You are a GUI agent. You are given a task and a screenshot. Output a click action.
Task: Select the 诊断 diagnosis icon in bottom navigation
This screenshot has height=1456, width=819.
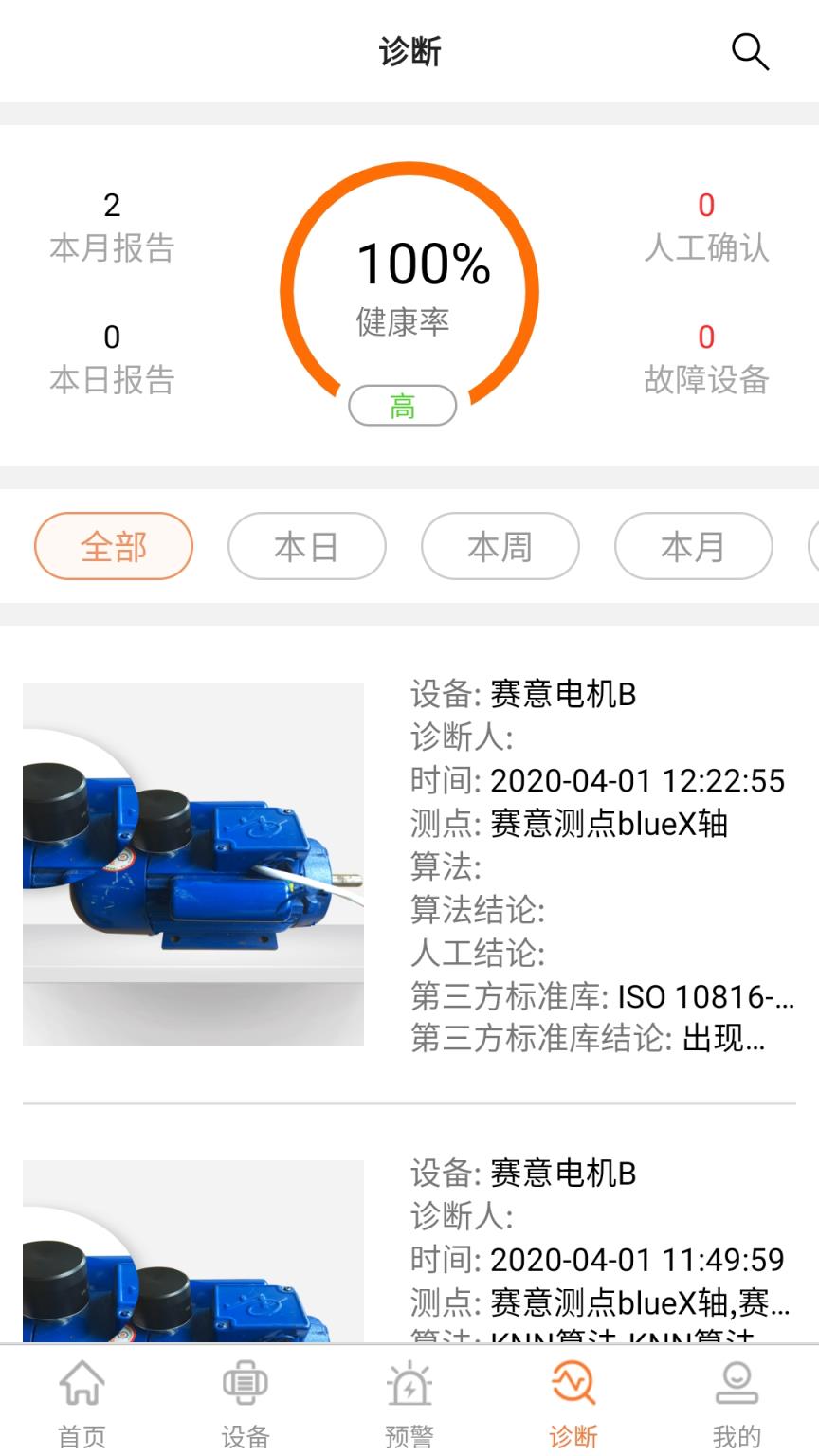[573, 1403]
